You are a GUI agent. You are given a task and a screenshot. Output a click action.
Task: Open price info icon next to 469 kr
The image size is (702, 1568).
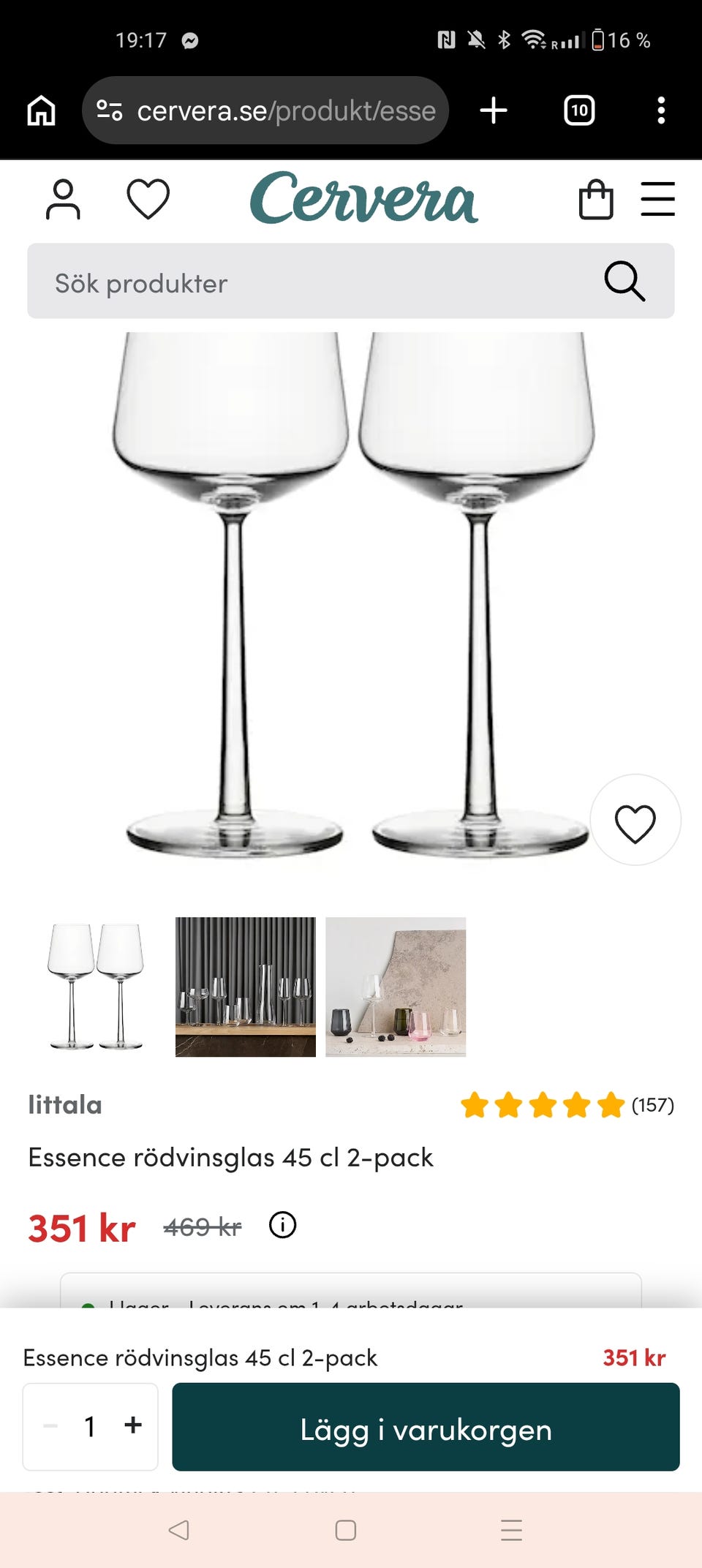[282, 1224]
